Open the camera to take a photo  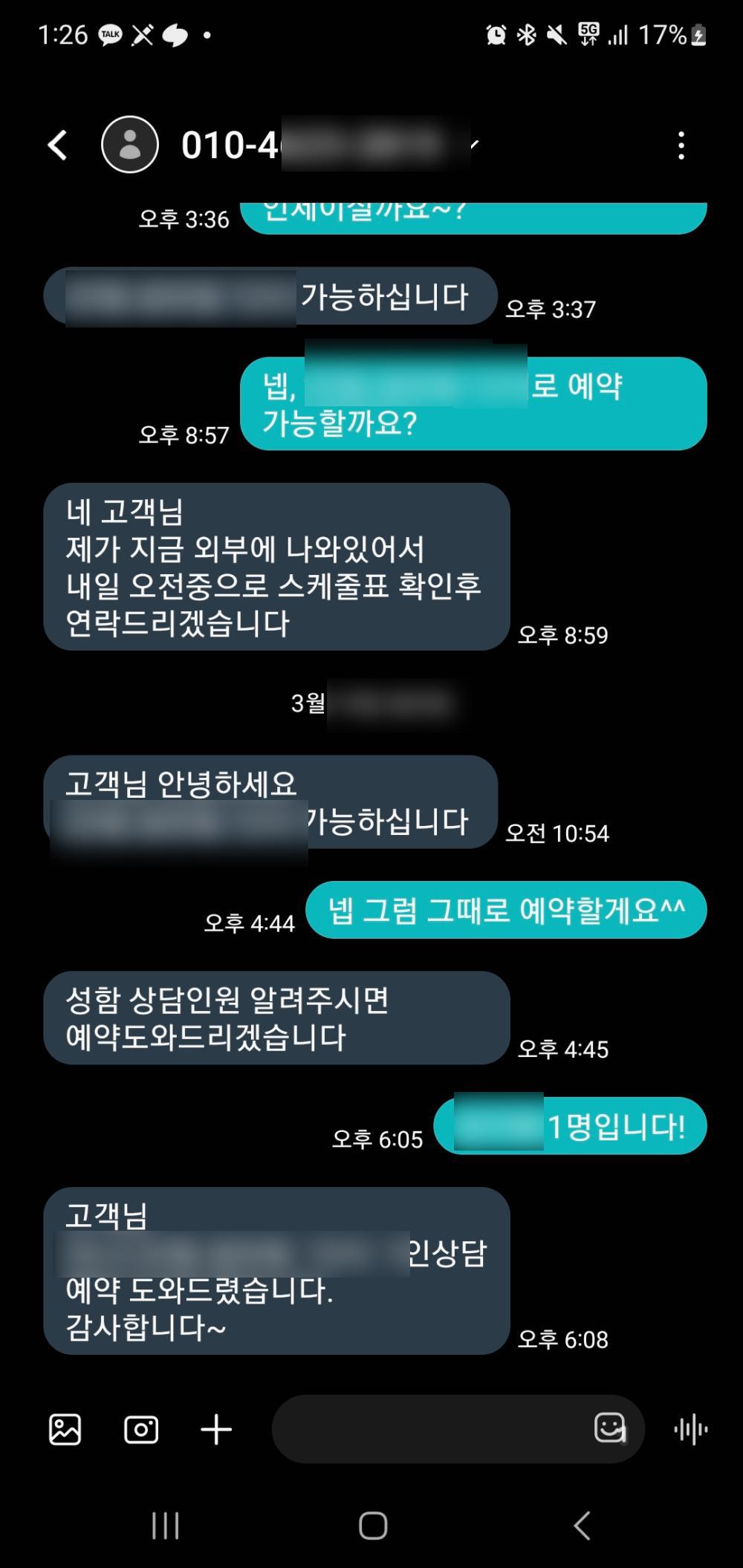coord(140,1429)
